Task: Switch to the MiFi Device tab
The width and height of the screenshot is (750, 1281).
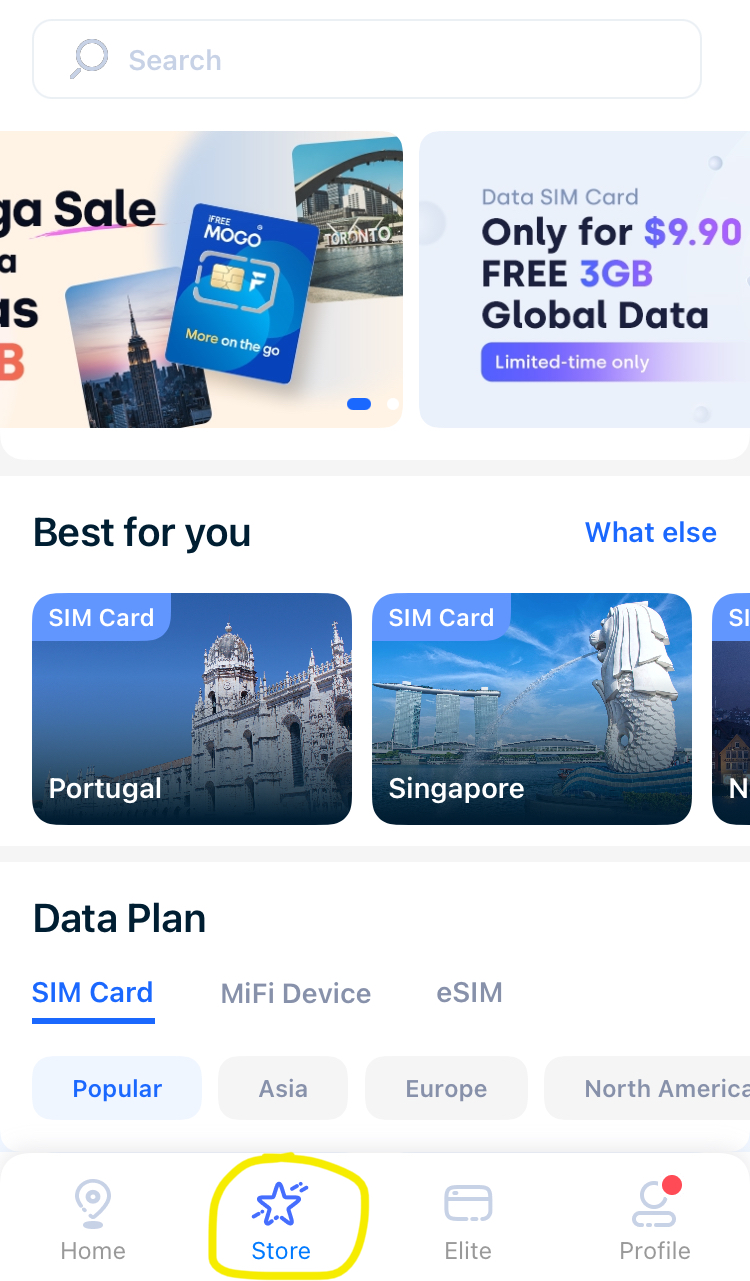Action: point(296,993)
